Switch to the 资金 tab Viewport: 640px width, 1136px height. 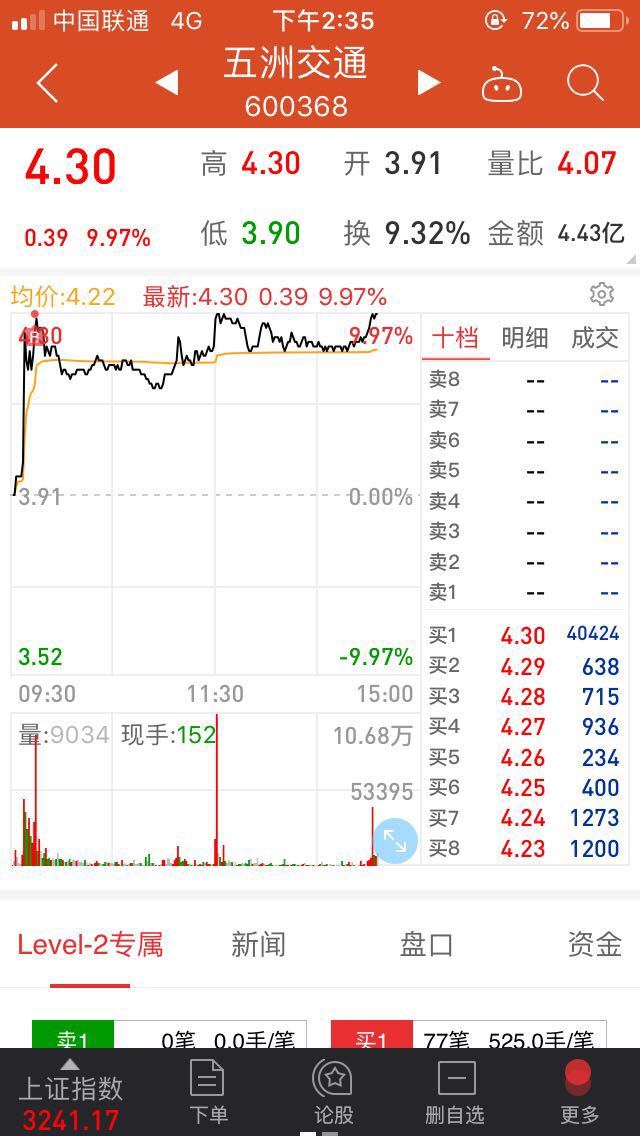(x=595, y=945)
